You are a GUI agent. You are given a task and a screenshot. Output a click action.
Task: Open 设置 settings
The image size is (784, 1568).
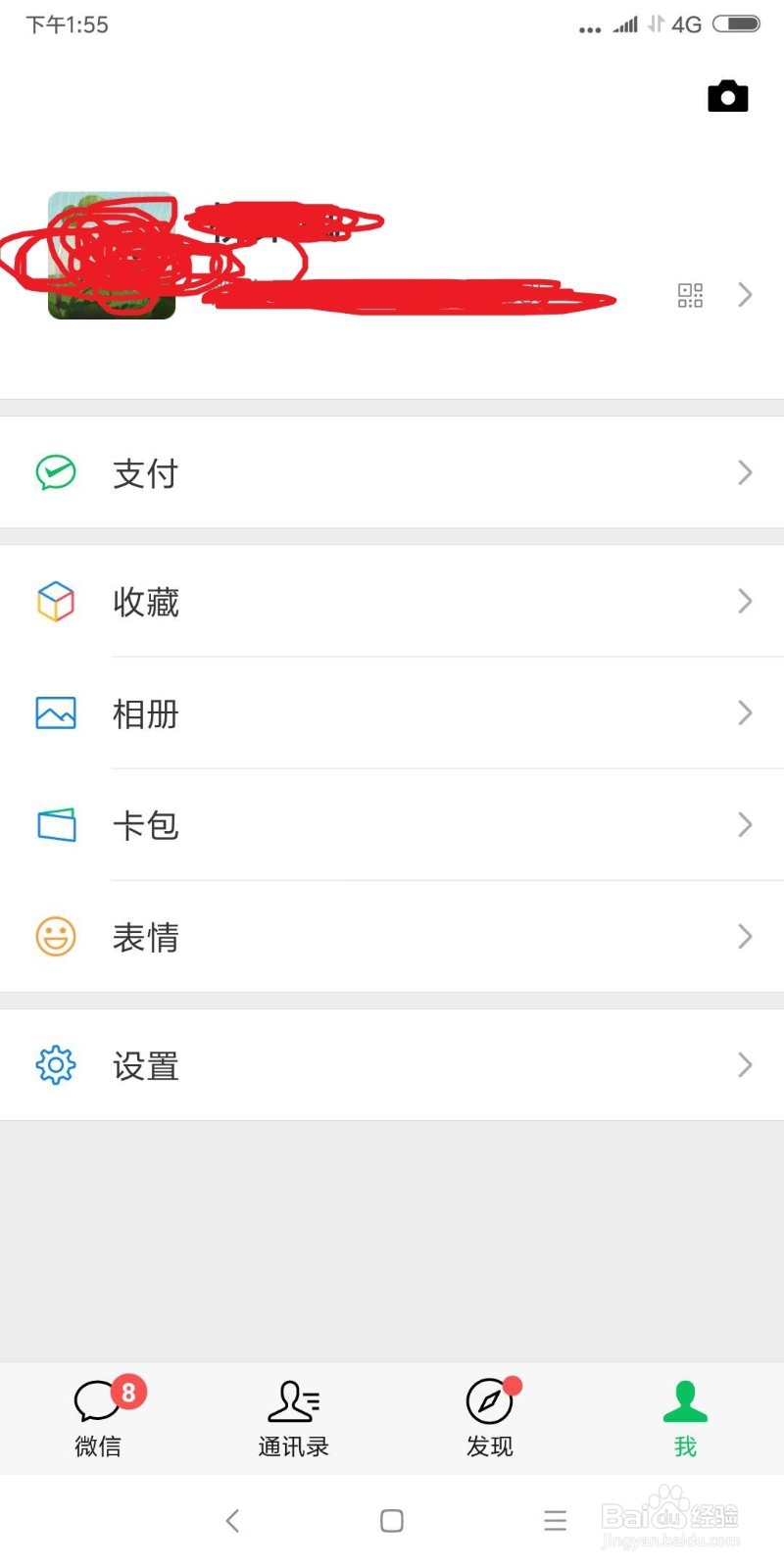pyautogui.click(x=392, y=1064)
